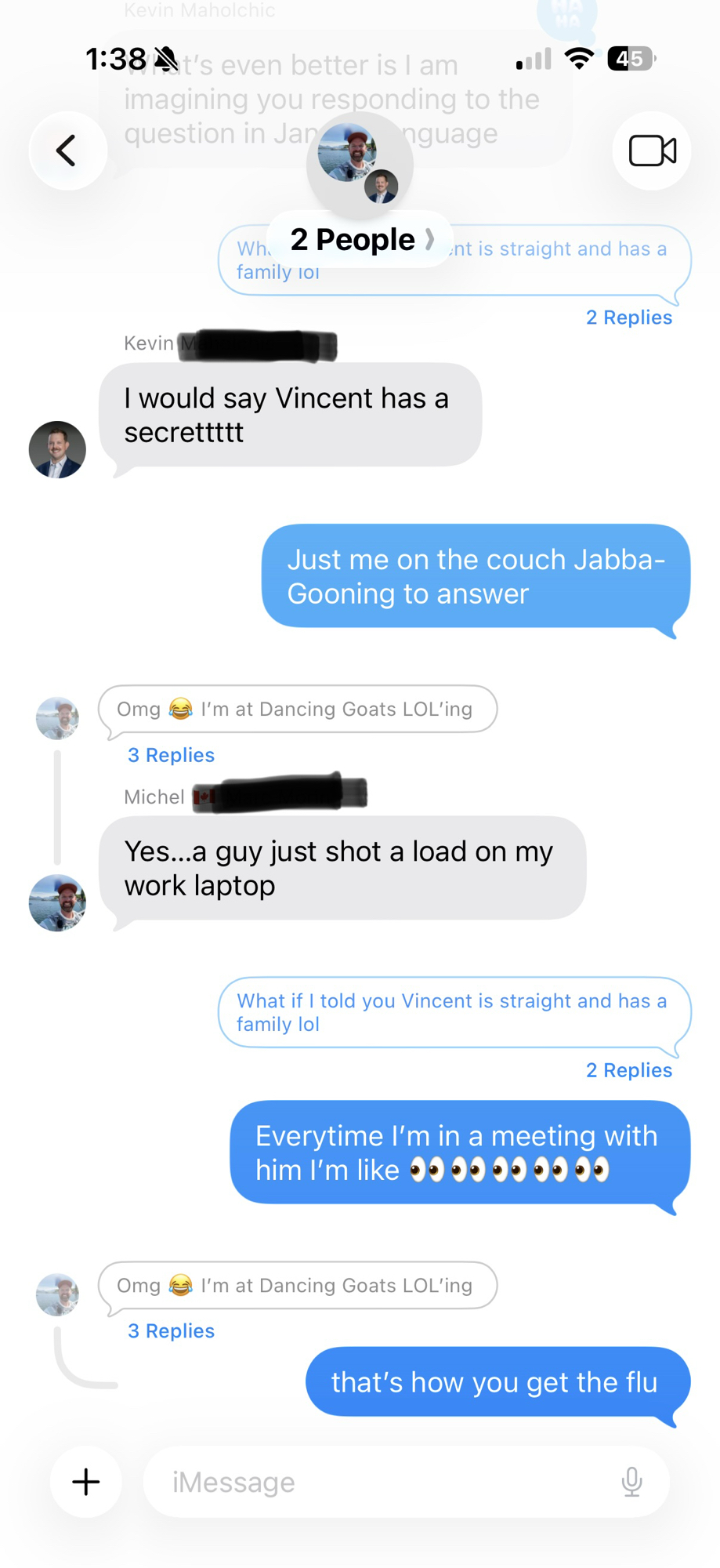The width and height of the screenshot is (720, 1568).
Task: Tap Michel's avatar beside work laptop message
Action: [x=57, y=903]
